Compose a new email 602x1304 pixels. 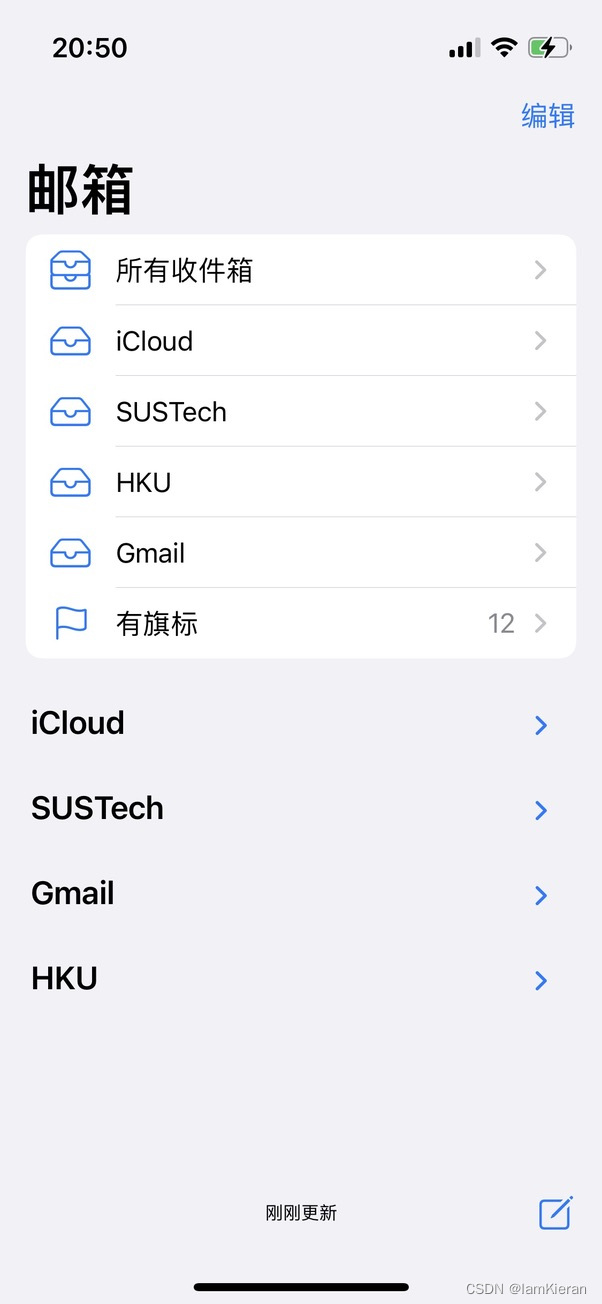coord(555,1213)
